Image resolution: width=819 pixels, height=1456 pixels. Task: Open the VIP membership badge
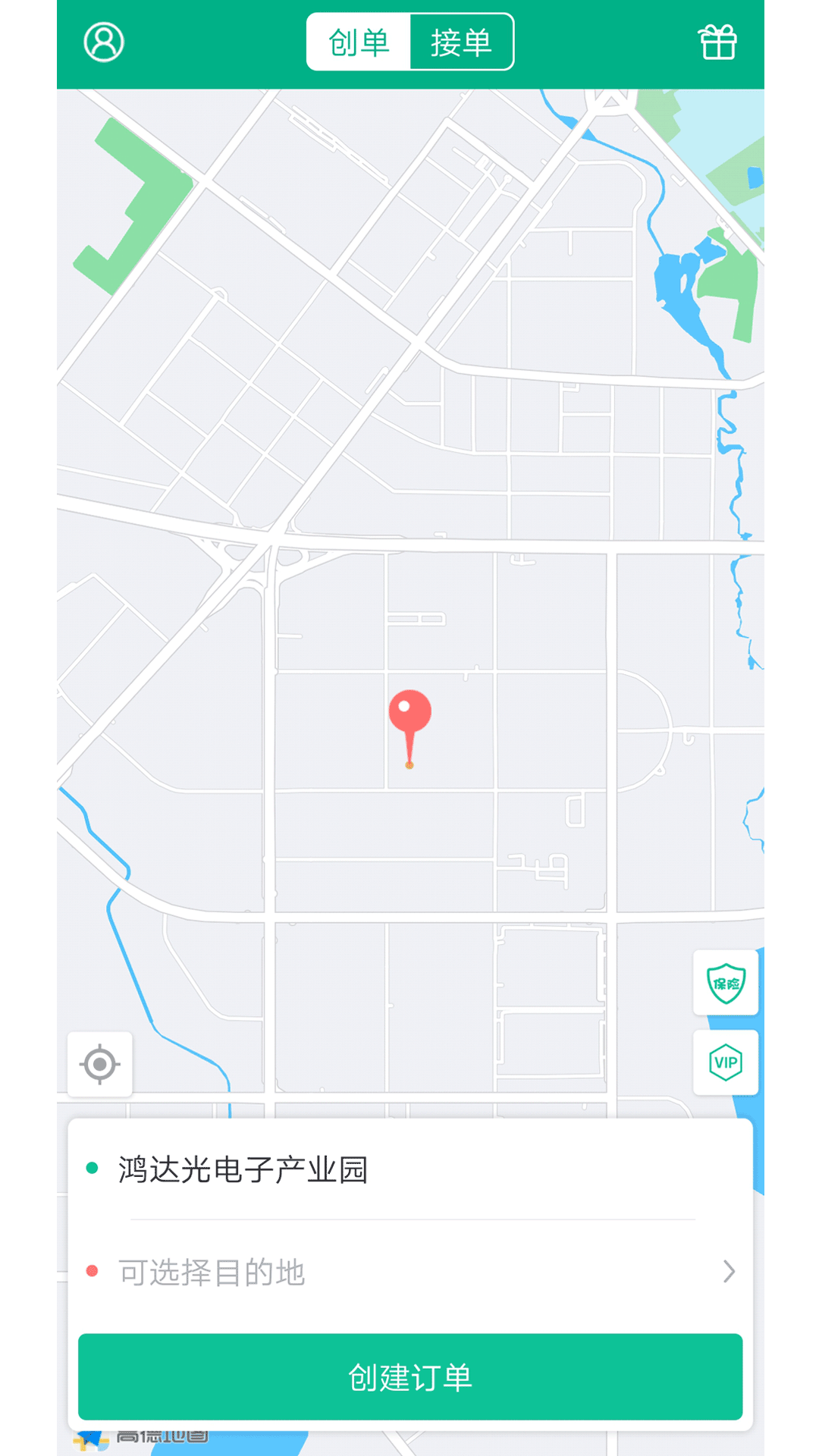pyautogui.click(x=726, y=1062)
